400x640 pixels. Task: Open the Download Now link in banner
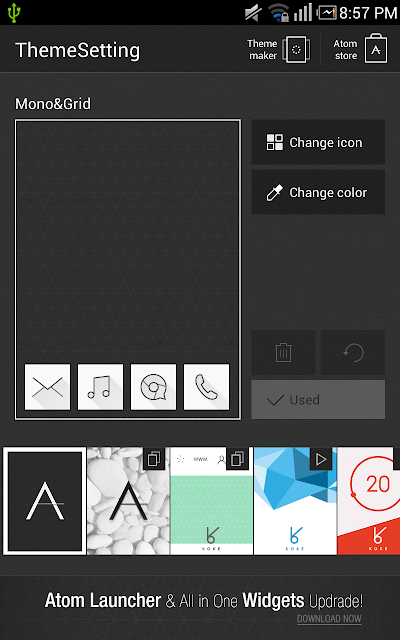click(x=329, y=619)
